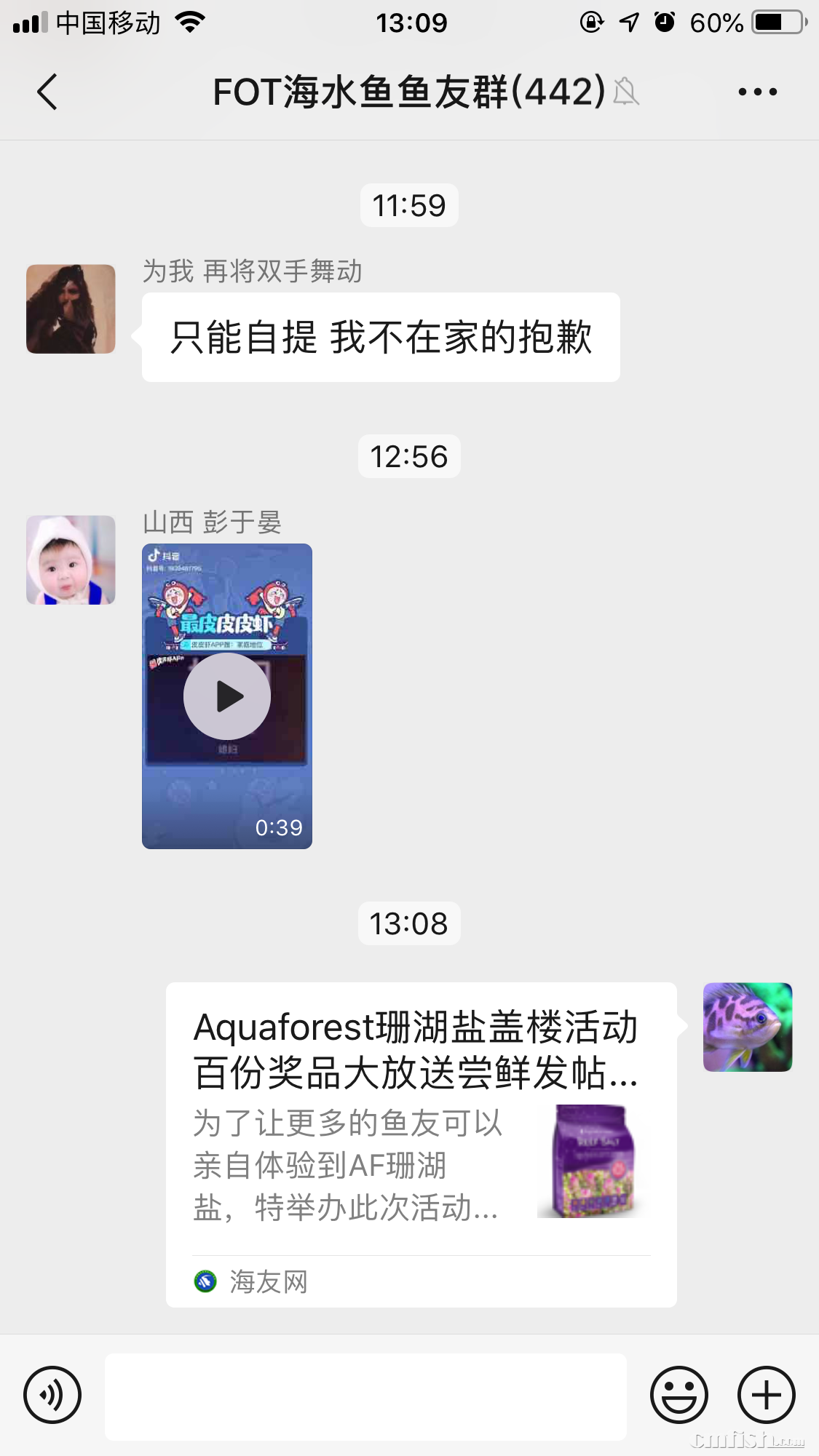View 山西 彭于晏's profile avatar
819x1456 pixels.
(71, 560)
